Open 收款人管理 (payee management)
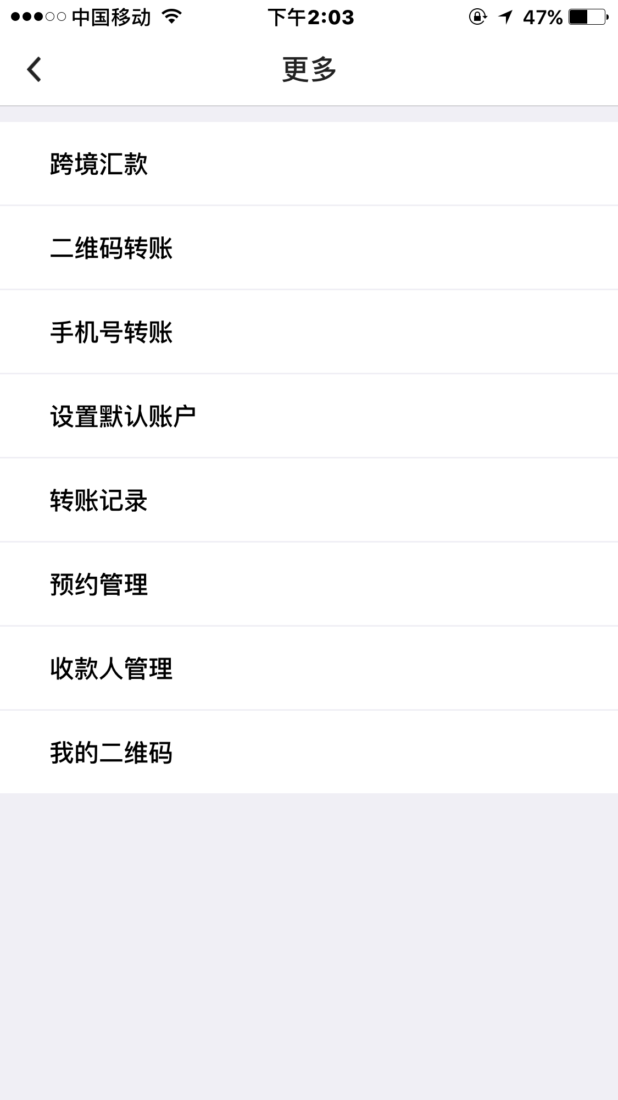 (309, 669)
